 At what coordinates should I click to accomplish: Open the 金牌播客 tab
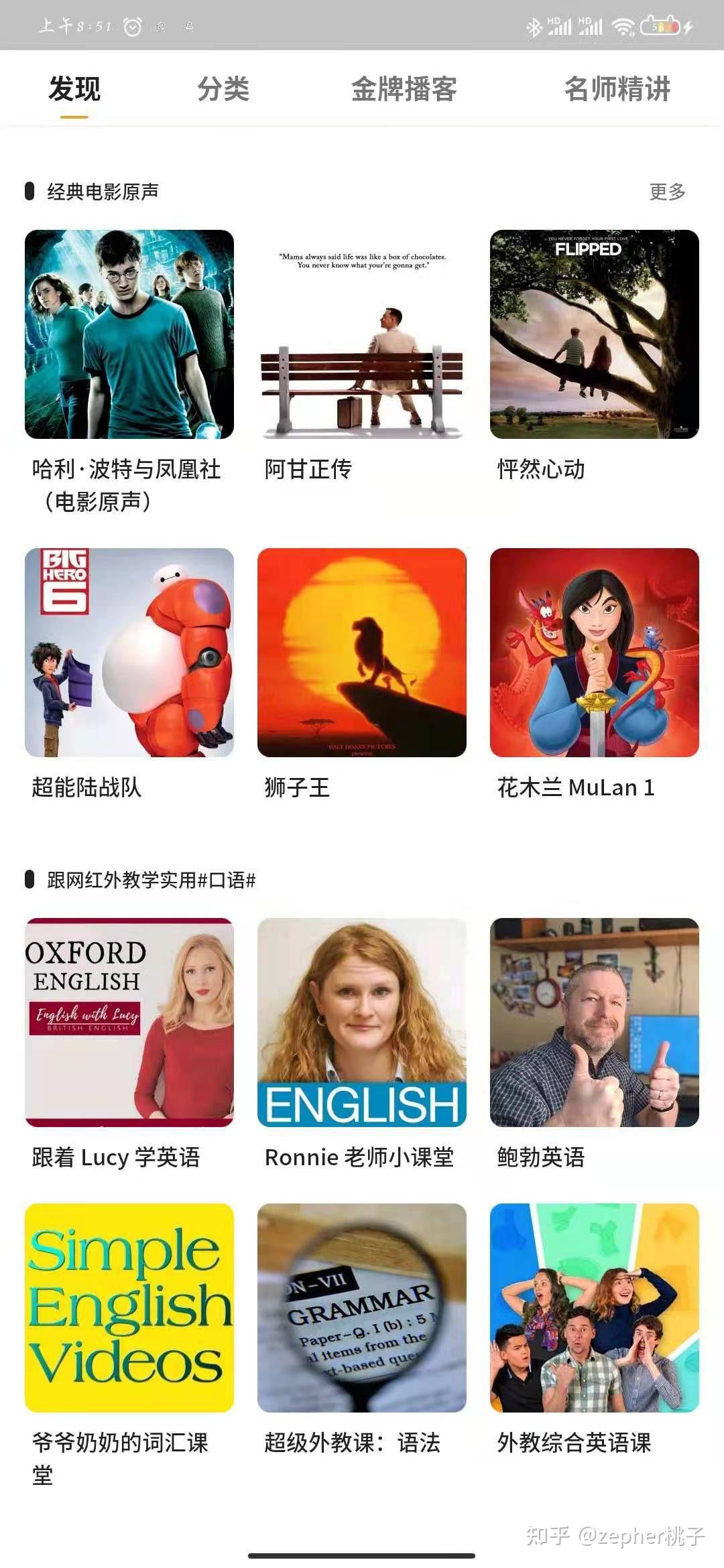(404, 89)
